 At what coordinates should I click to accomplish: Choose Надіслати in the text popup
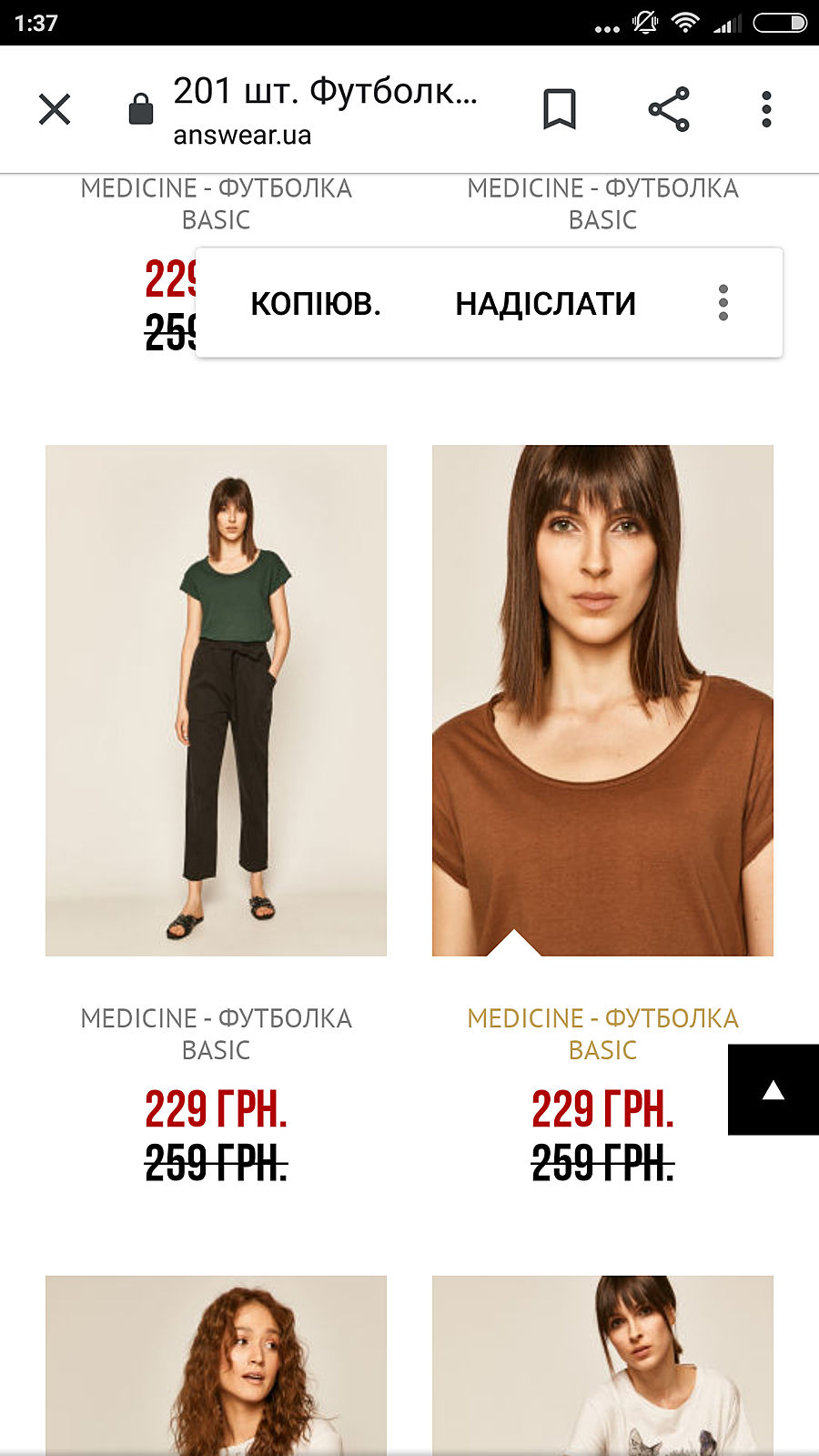(x=545, y=303)
